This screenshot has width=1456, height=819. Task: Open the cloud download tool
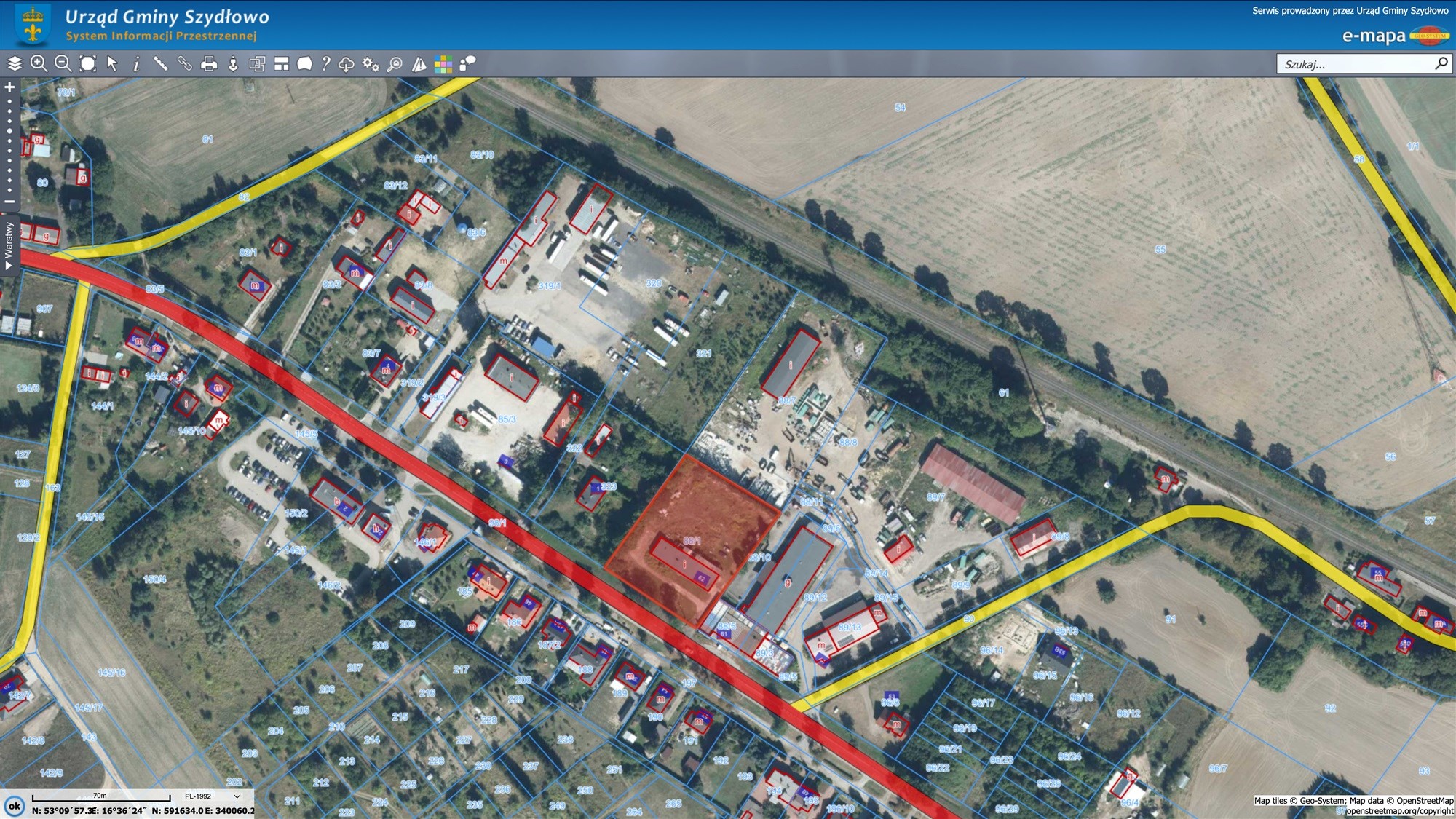[x=347, y=64]
